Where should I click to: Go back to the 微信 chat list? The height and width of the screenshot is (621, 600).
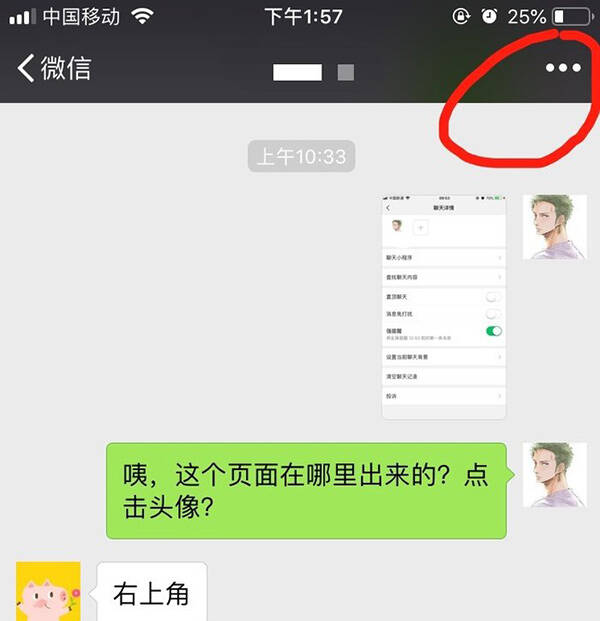tap(55, 68)
